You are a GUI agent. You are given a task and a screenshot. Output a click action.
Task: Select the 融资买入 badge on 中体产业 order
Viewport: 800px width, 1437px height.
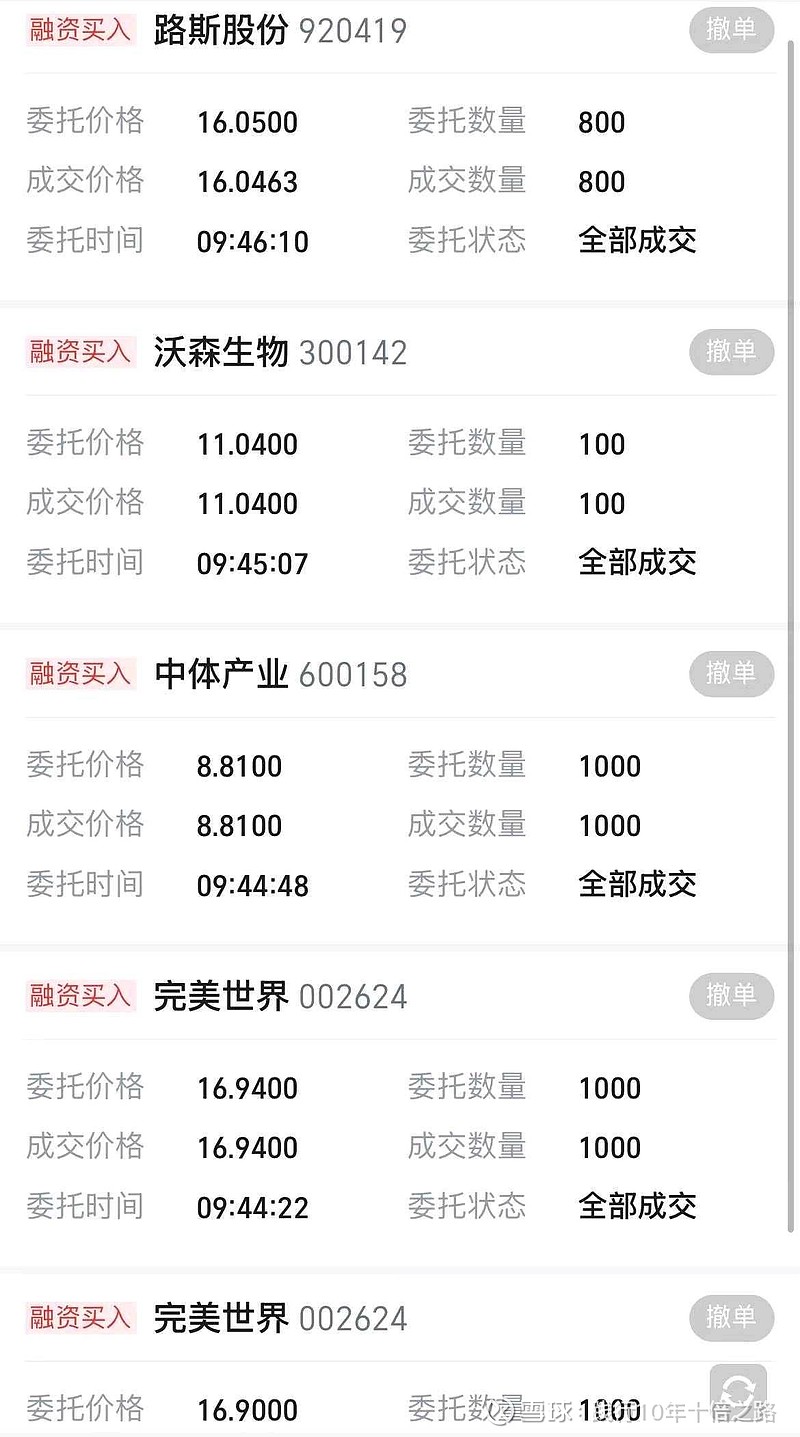[x=79, y=674]
